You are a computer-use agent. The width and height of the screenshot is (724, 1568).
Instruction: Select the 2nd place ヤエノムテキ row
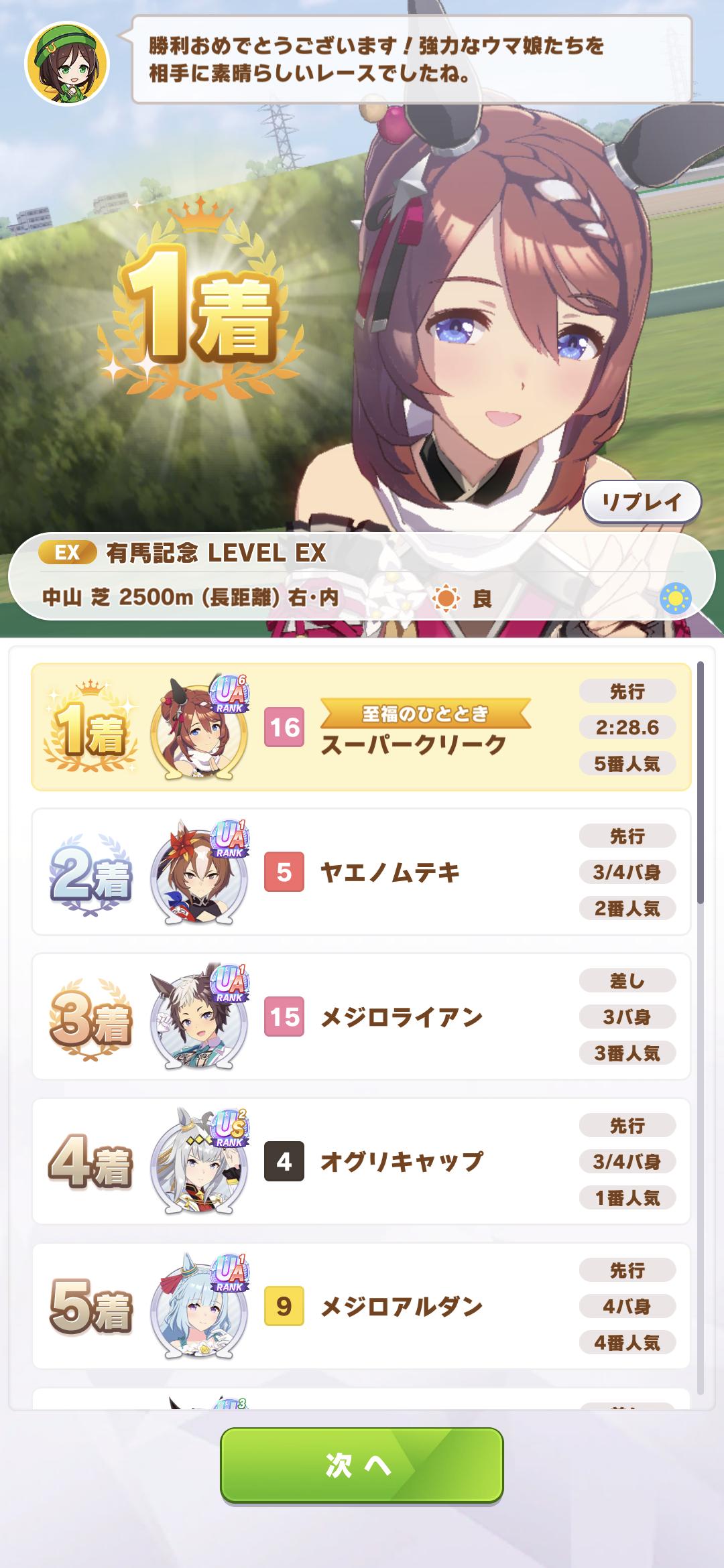coord(361,872)
